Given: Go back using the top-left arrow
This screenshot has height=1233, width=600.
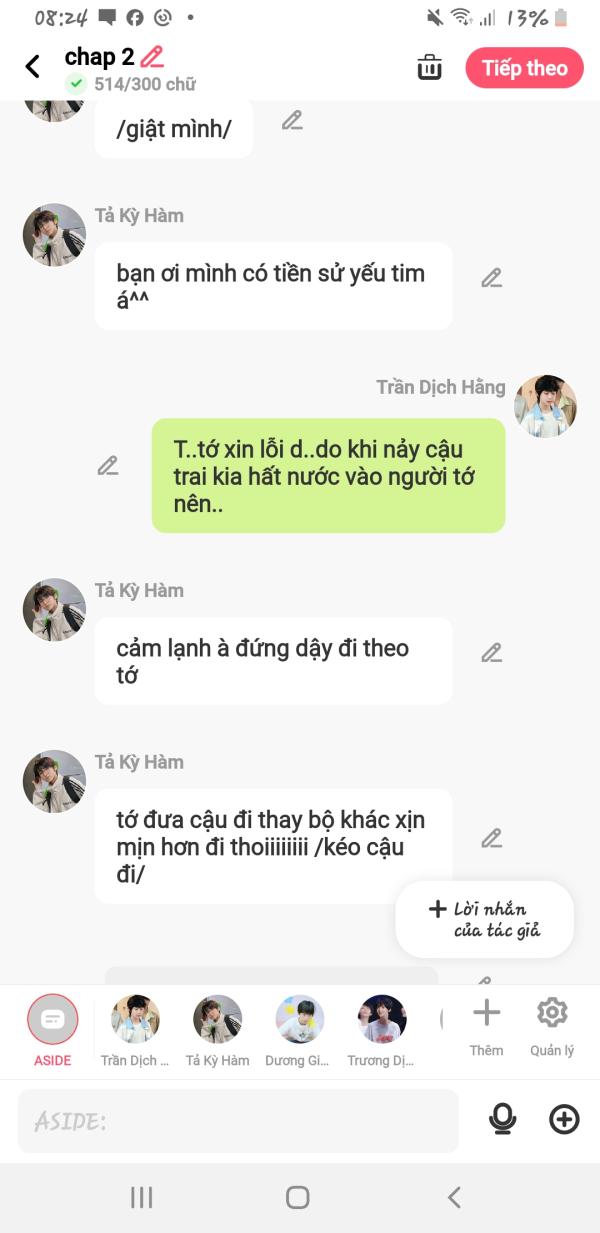Looking at the screenshot, I should (x=32, y=67).
